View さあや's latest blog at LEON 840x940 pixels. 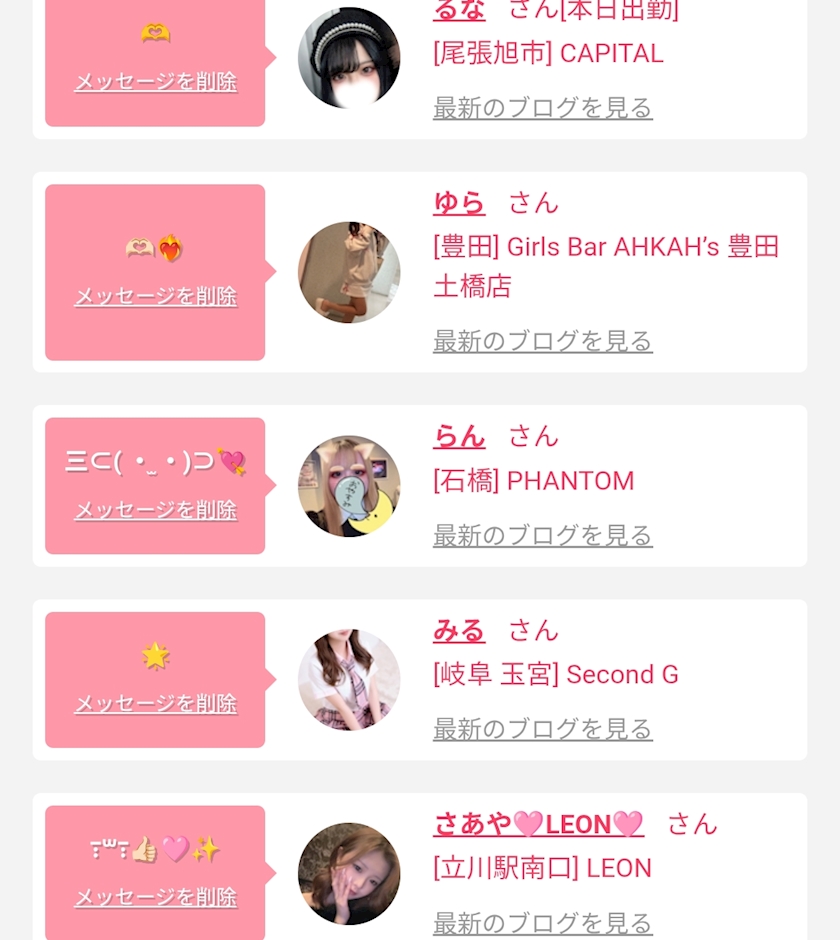point(543,923)
